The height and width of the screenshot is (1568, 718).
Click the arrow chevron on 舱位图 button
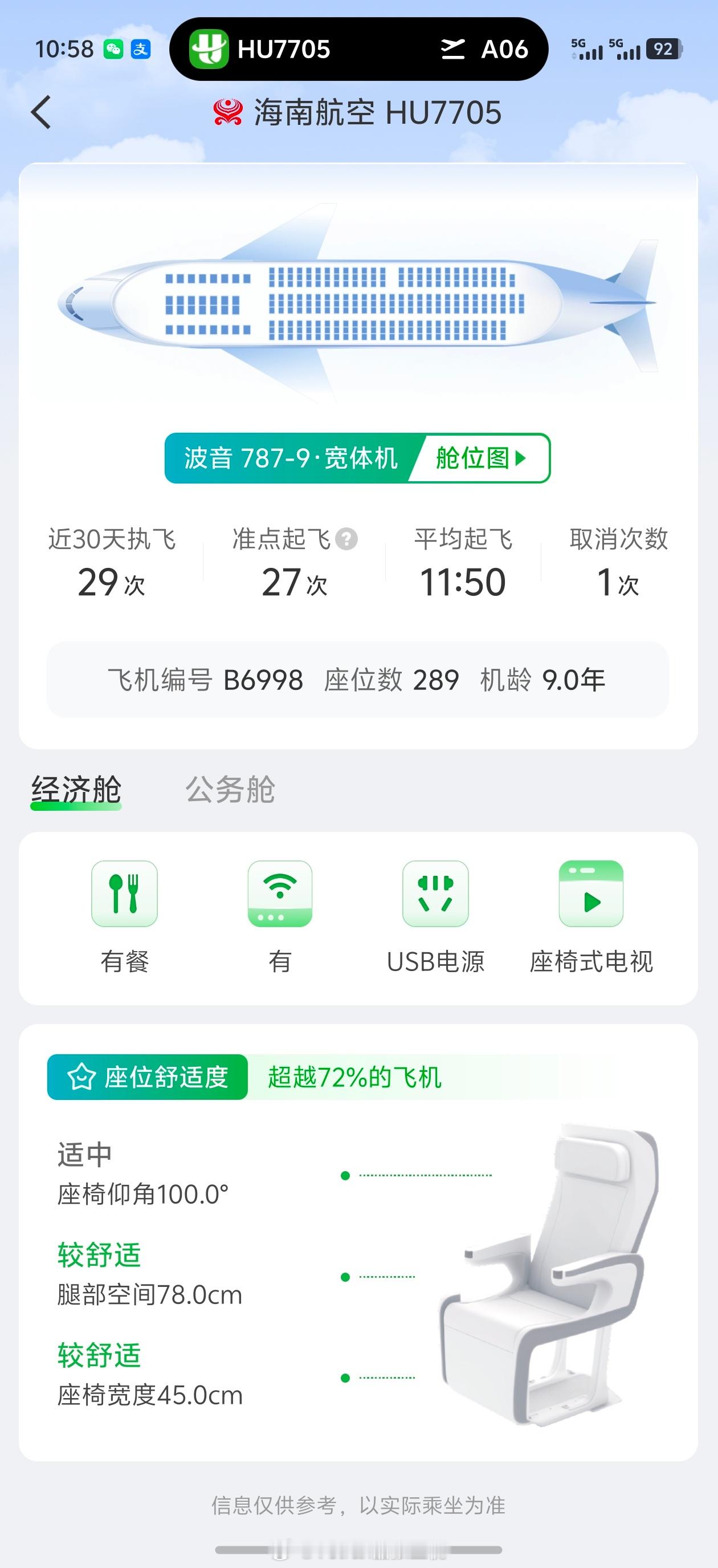tap(520, 460)
